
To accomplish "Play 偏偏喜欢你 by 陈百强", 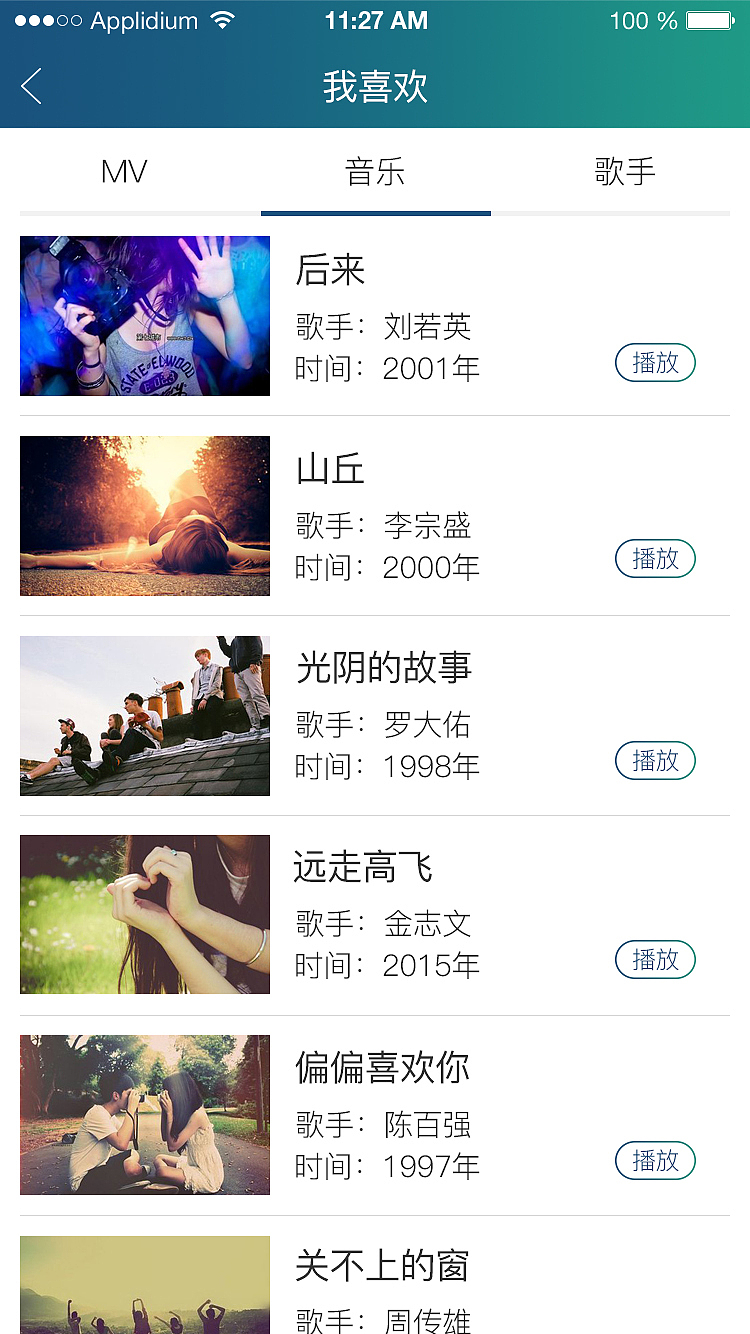I will [x=654, y=1160].
